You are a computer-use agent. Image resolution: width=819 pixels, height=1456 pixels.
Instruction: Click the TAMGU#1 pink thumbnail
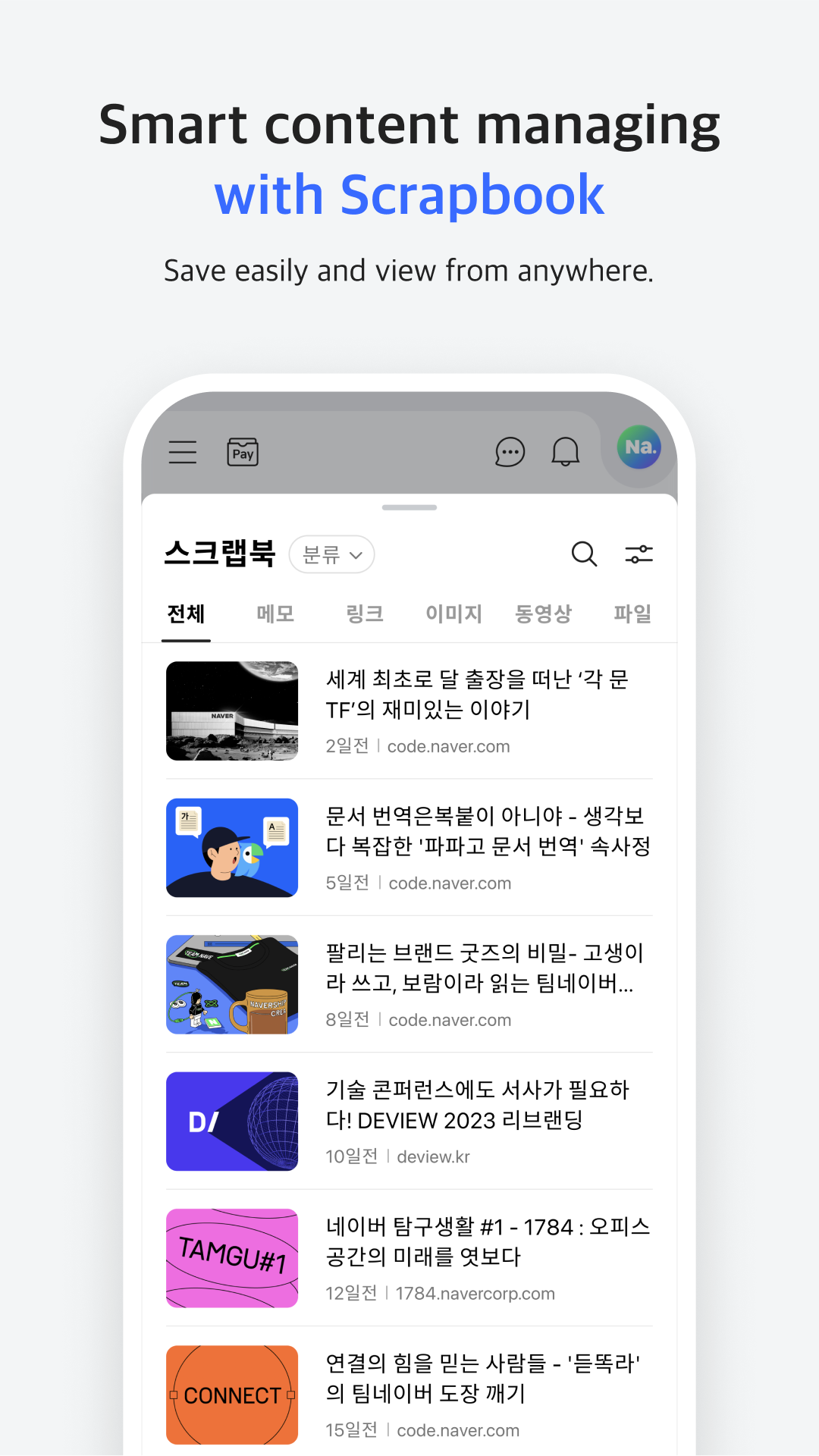click(x=231, y=1259)
